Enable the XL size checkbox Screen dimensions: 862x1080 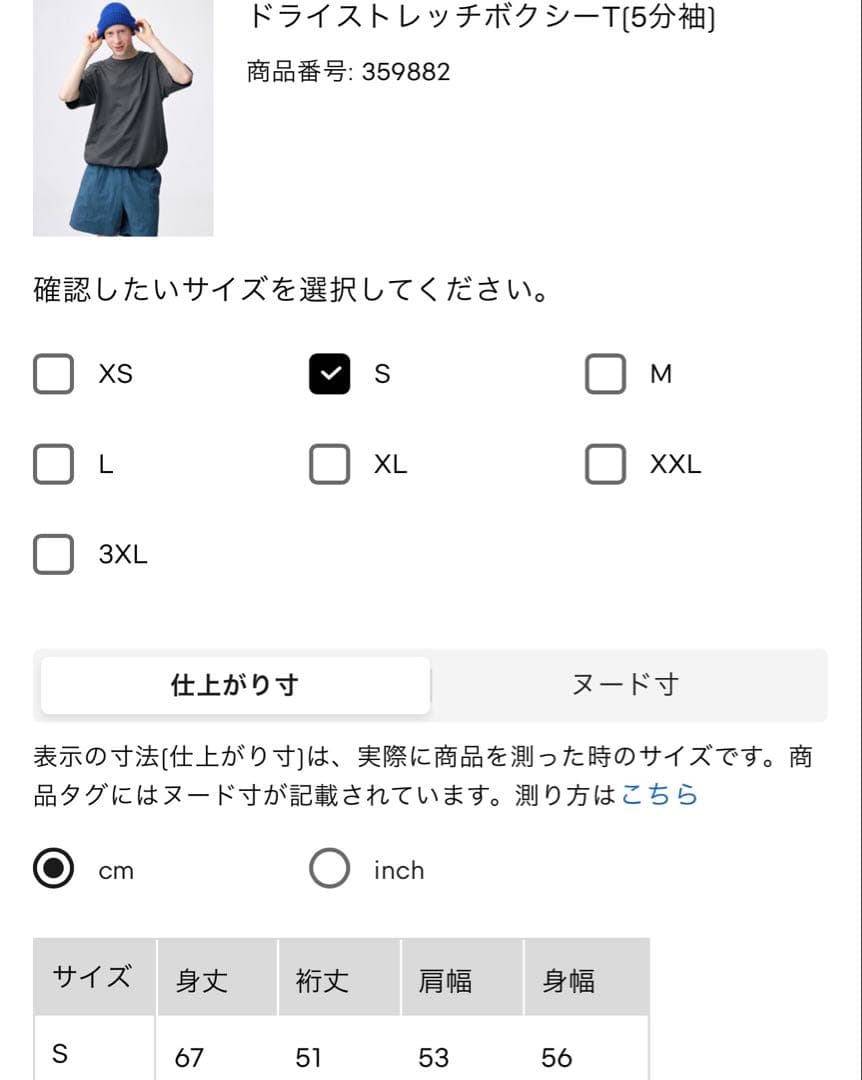tap(329, 464)
